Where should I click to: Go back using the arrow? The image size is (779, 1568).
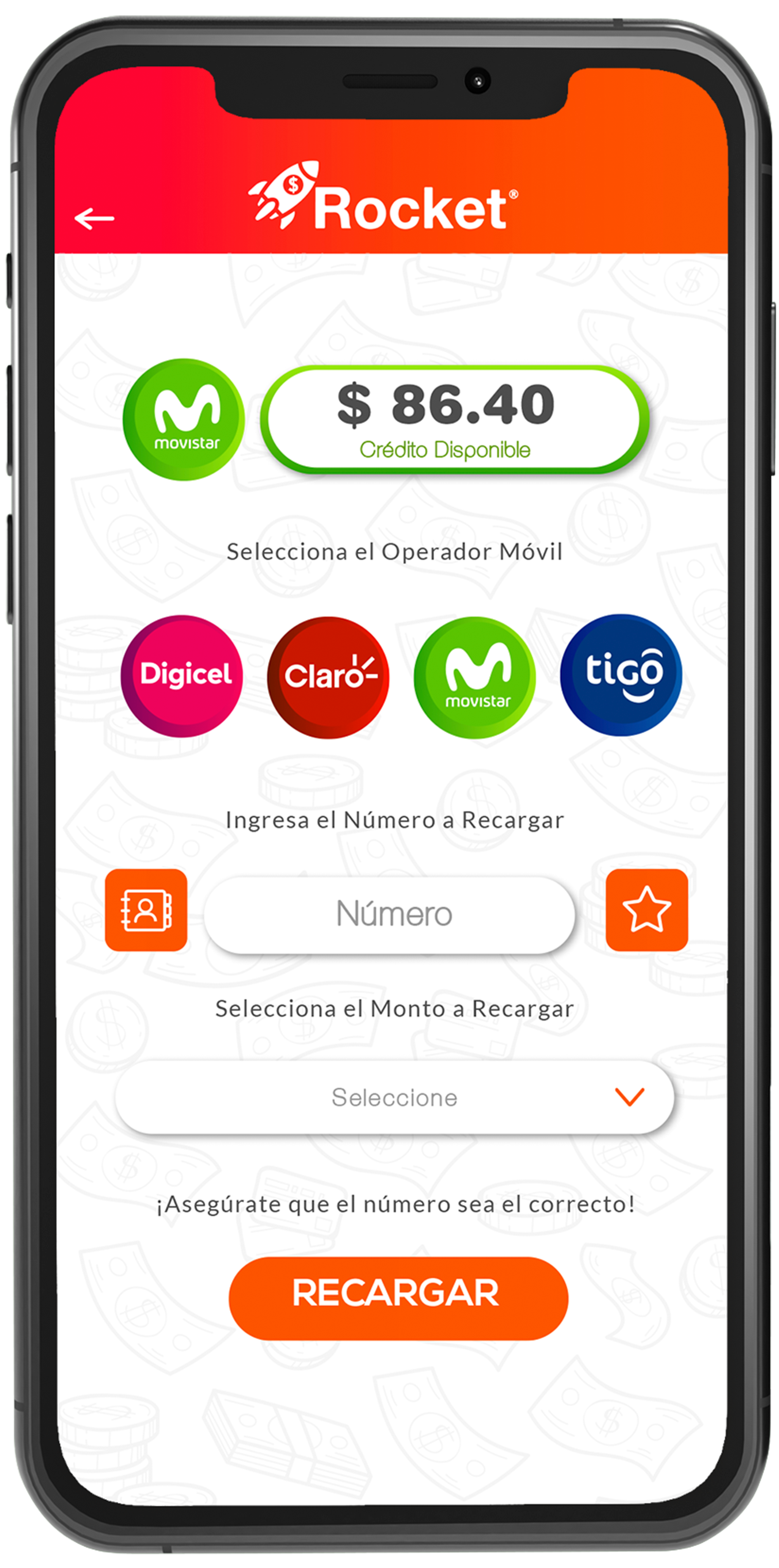click(x=94, y=218)
